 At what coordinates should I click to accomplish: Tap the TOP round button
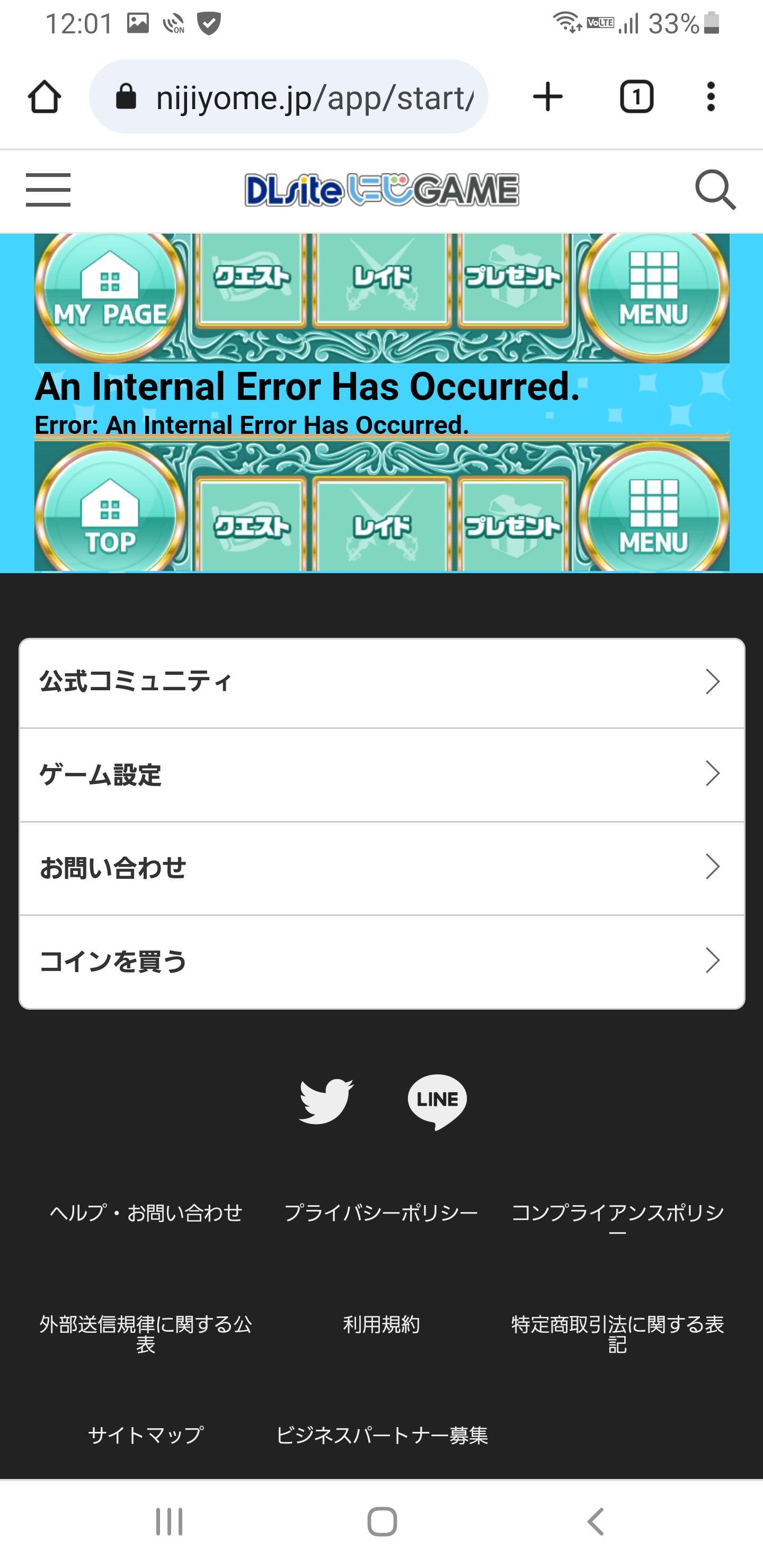[x=110, y=515]
